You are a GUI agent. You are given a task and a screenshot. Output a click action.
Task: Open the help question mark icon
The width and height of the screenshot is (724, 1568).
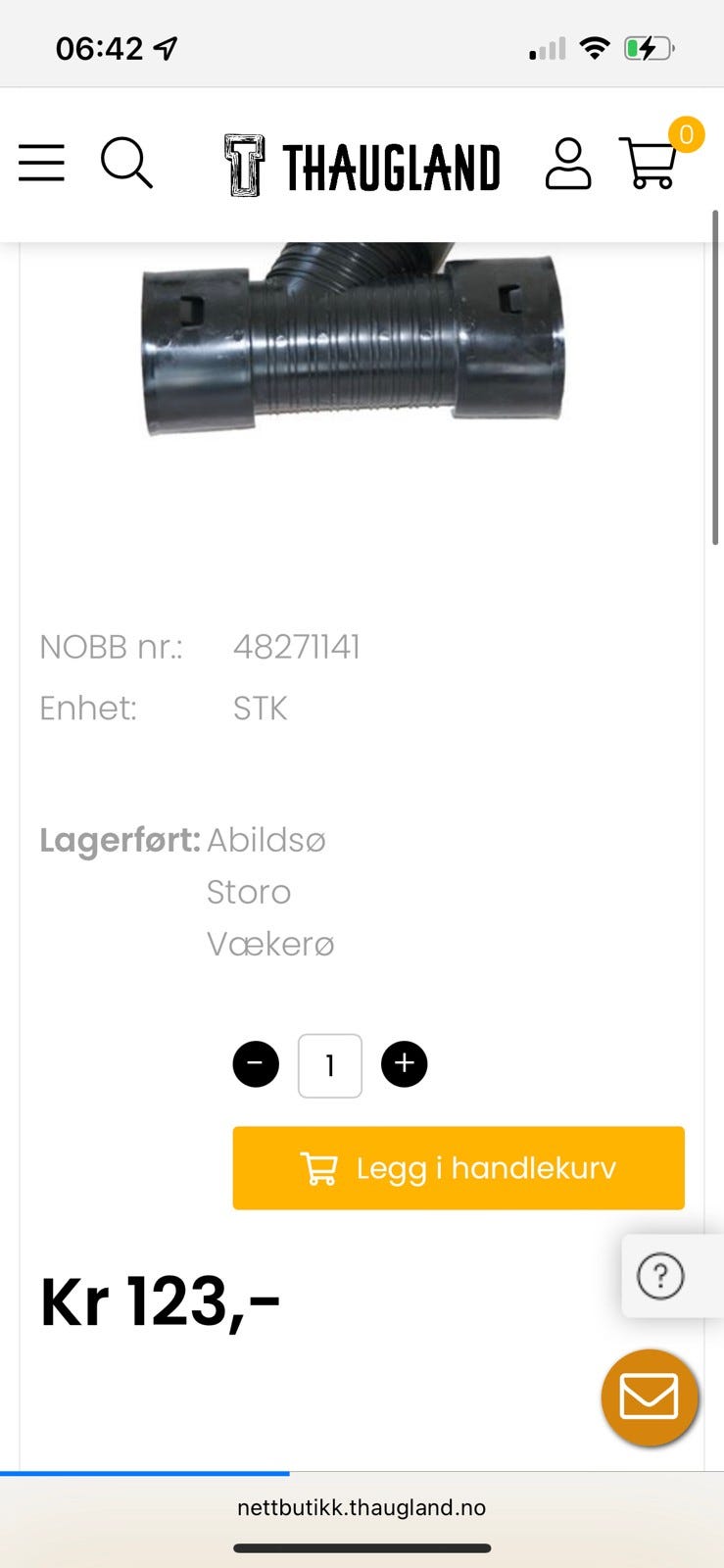[659, 1276]
